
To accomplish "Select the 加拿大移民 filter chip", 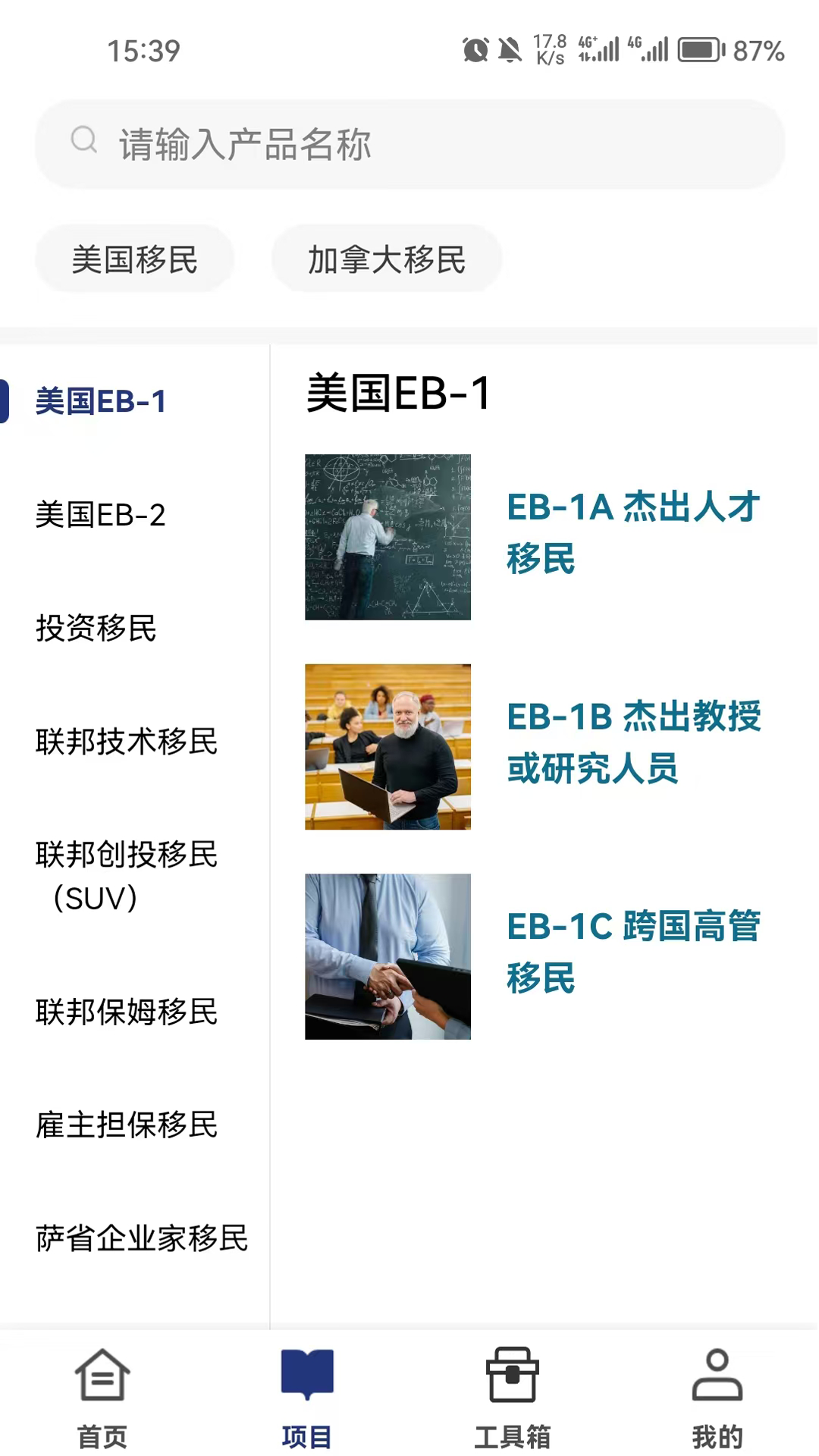I will [x=387, y=258].
